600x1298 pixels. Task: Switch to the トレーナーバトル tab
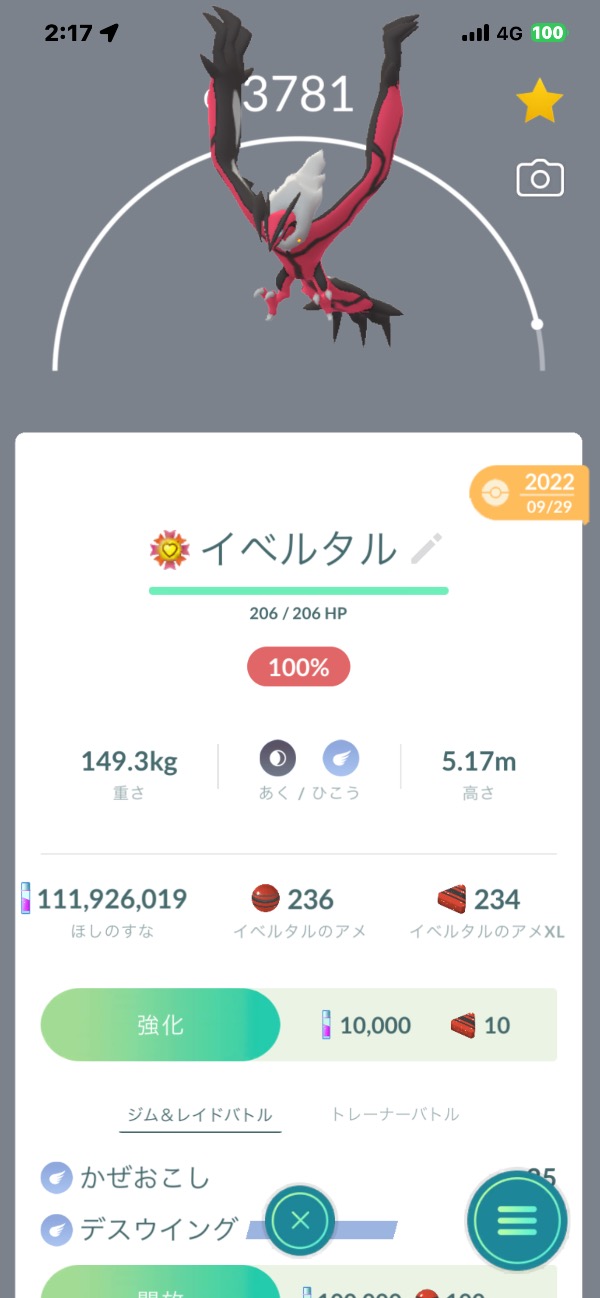394,1114
